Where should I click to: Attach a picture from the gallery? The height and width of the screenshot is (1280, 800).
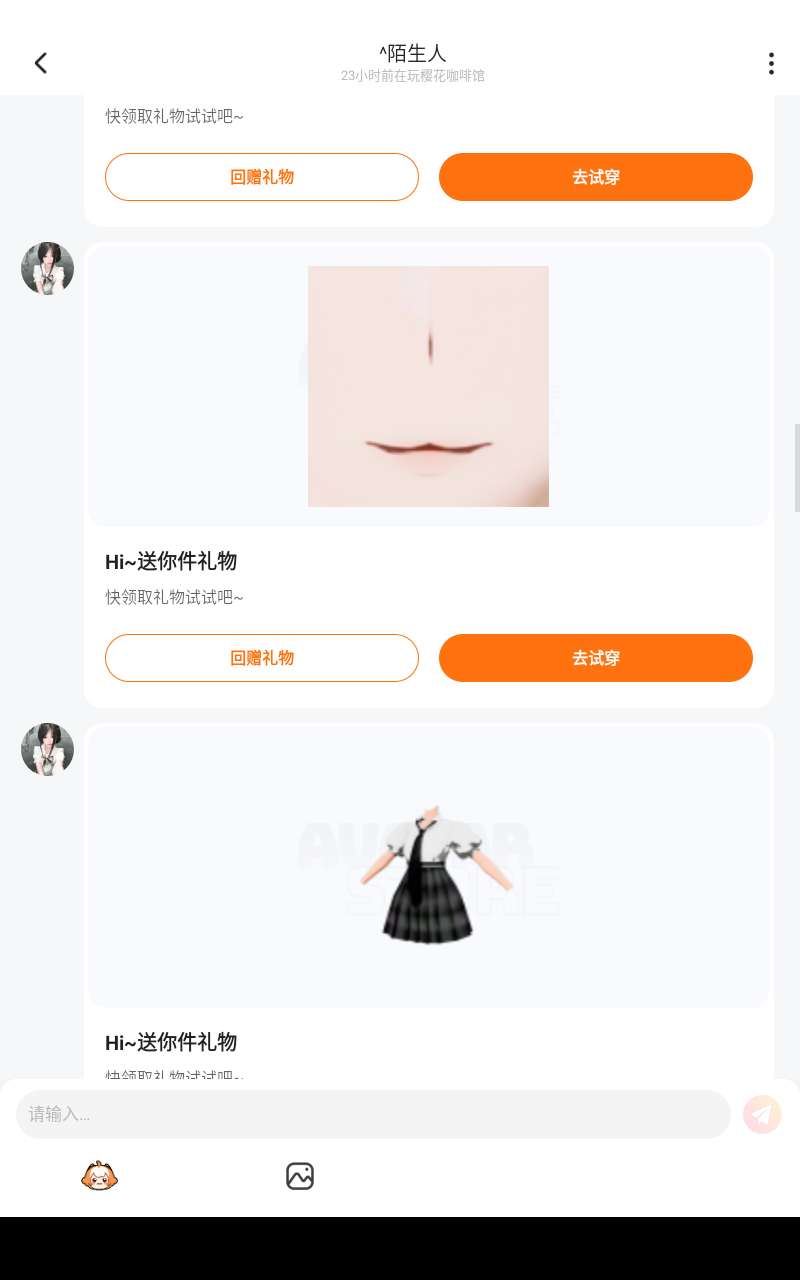pyautogui.click(x=300, y=1176)
